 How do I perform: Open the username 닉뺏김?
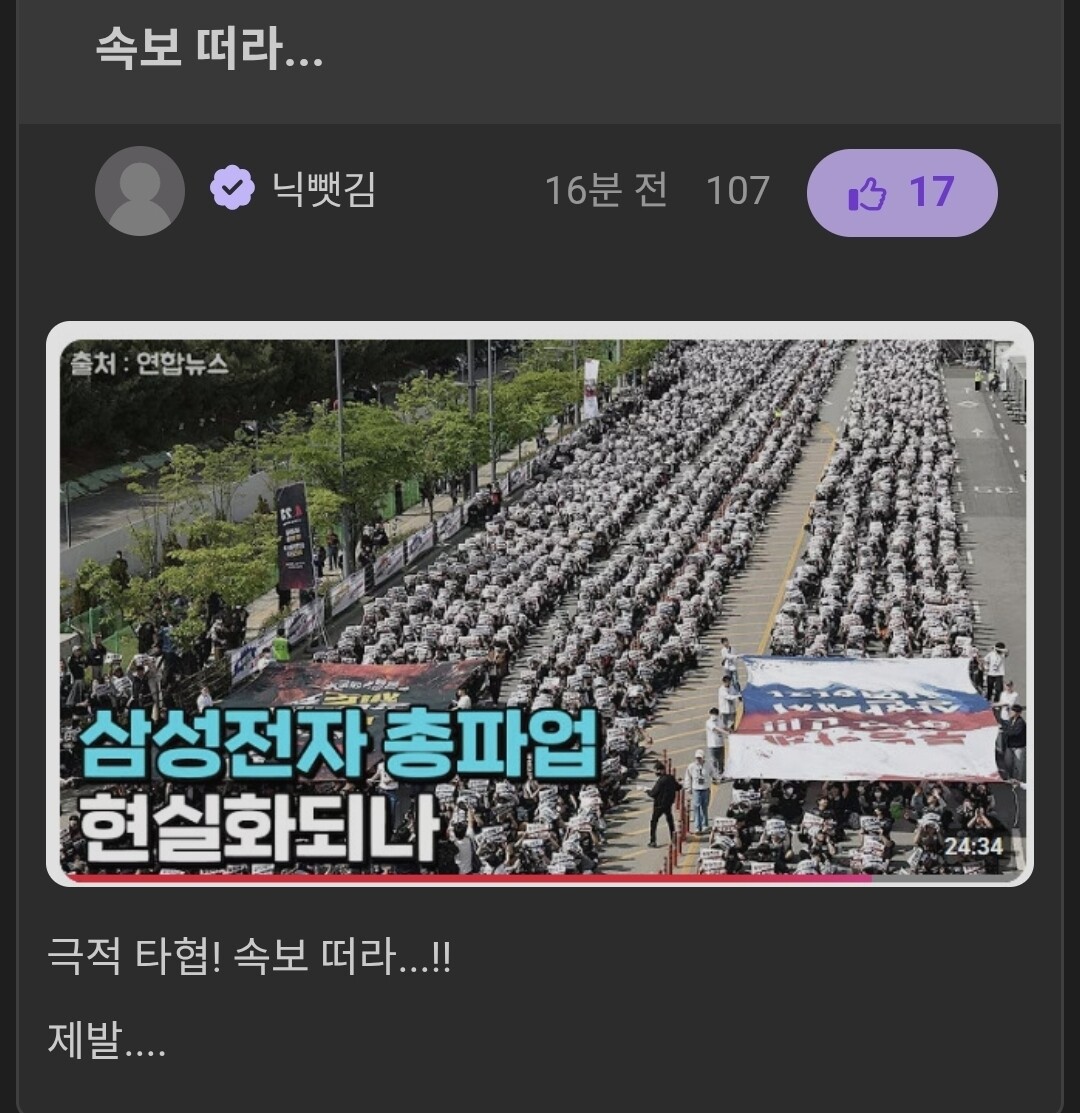[324, 190]
